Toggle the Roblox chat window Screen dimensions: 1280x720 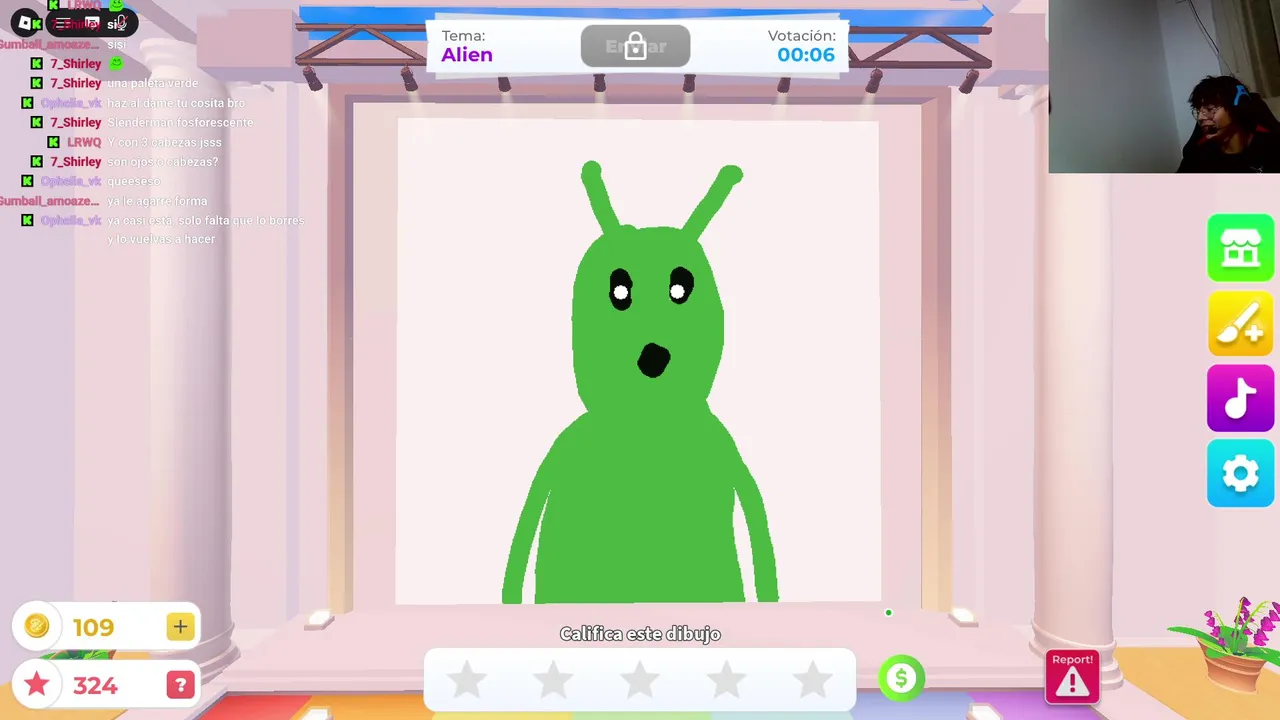(92, 23)
